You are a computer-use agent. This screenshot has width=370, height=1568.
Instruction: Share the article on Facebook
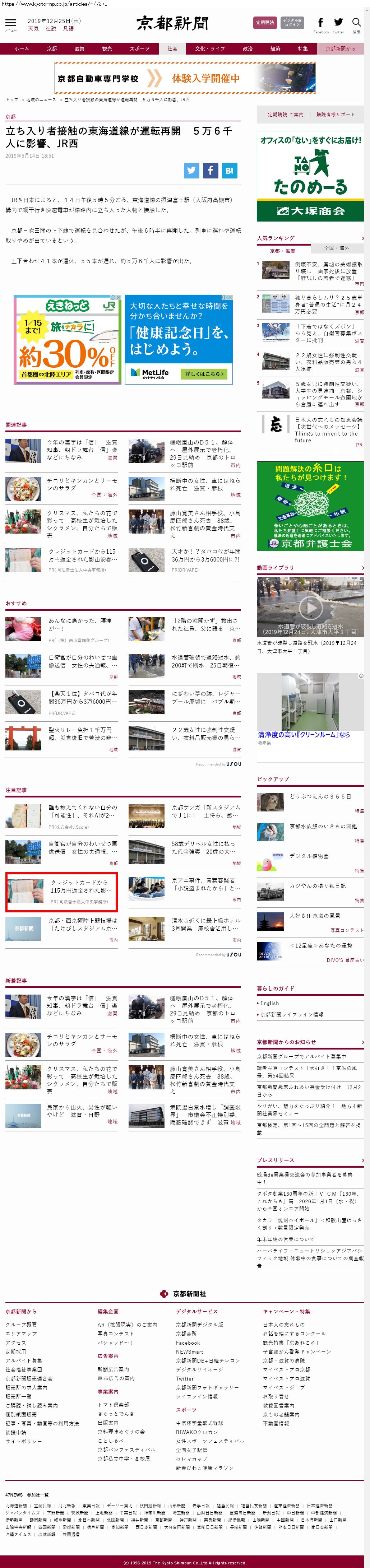[x=211, y=171]
